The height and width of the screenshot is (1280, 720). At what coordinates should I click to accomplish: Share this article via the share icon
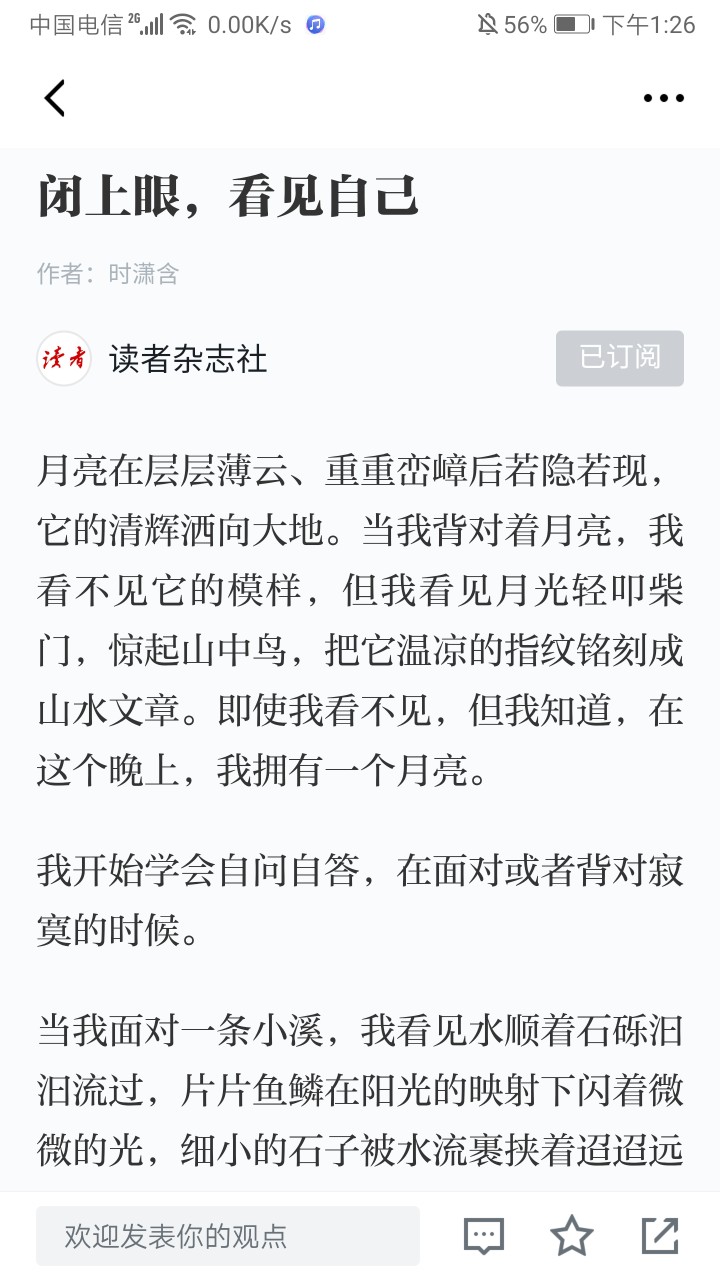(x=660, y=1236)
